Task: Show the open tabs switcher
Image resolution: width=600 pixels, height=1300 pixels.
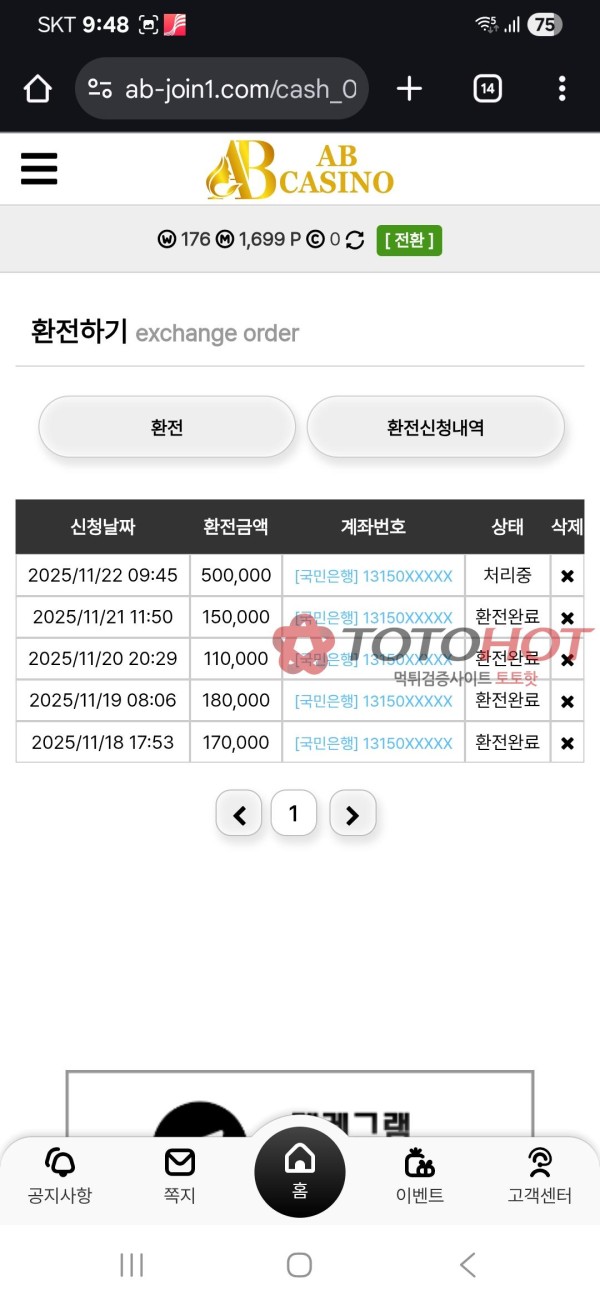Action: pyautogui.click(x=487, y=89)
